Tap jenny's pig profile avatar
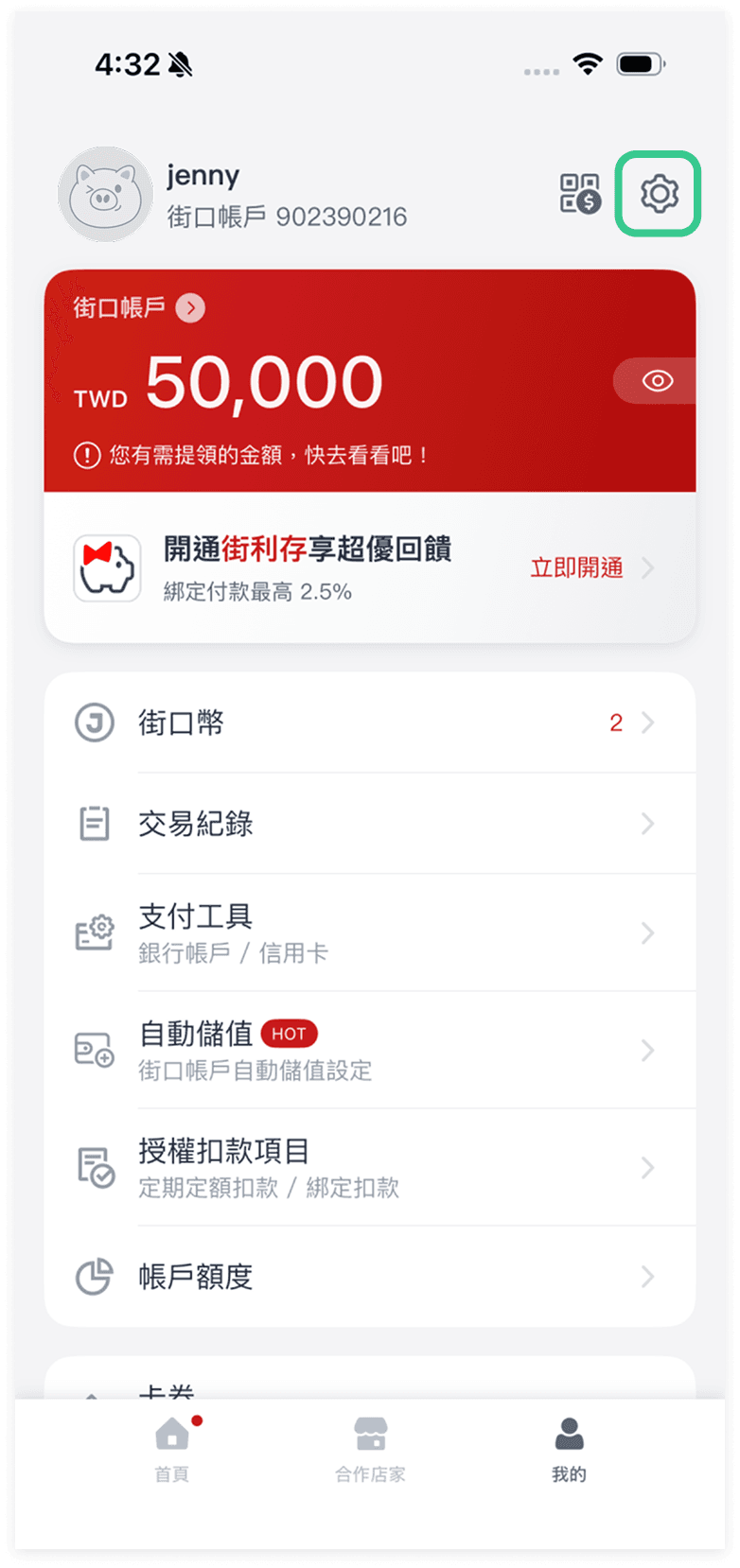740x1568 pixels. click(105, 194)
